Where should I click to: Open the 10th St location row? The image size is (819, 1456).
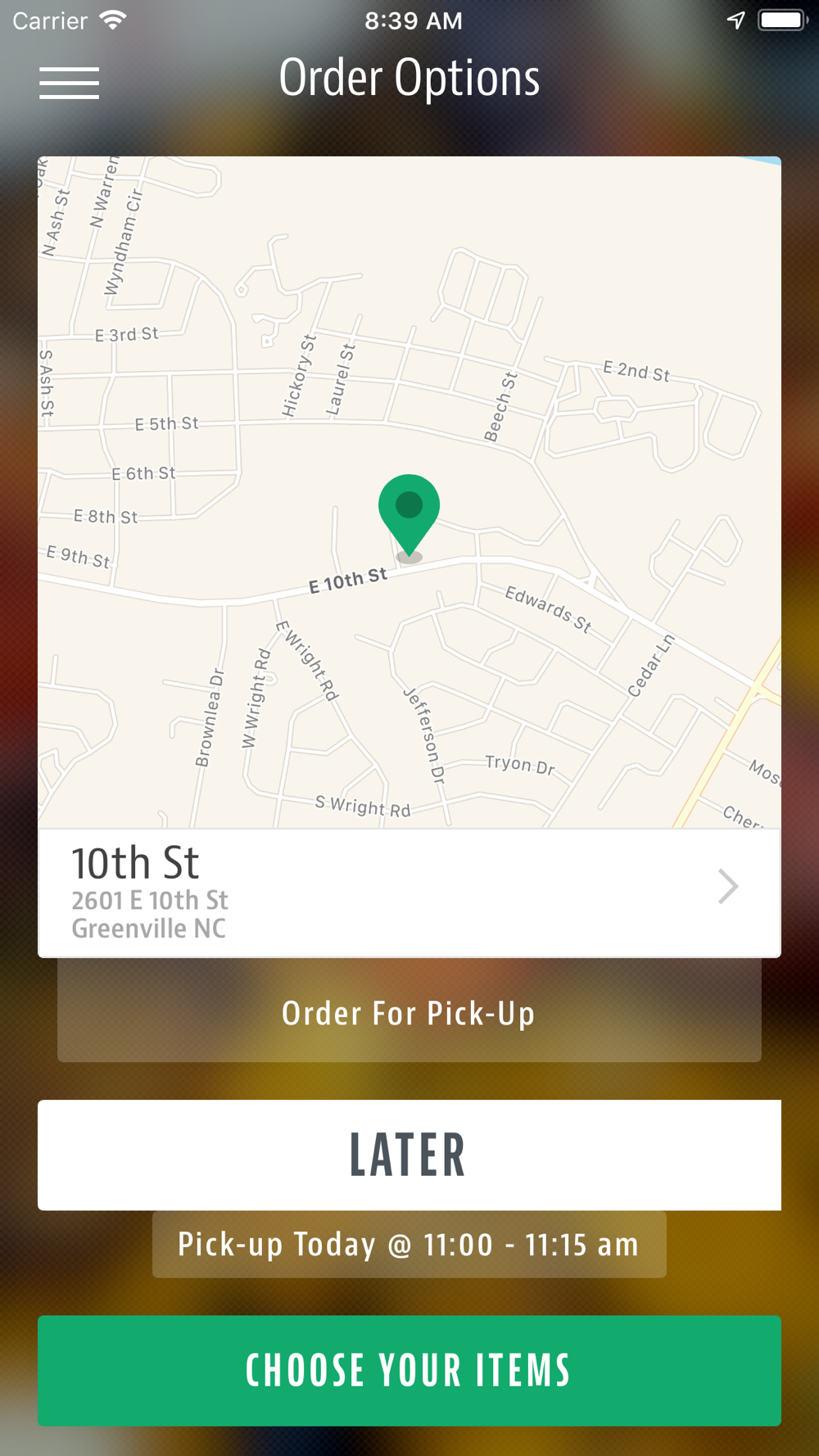click(x=409, y=893)
